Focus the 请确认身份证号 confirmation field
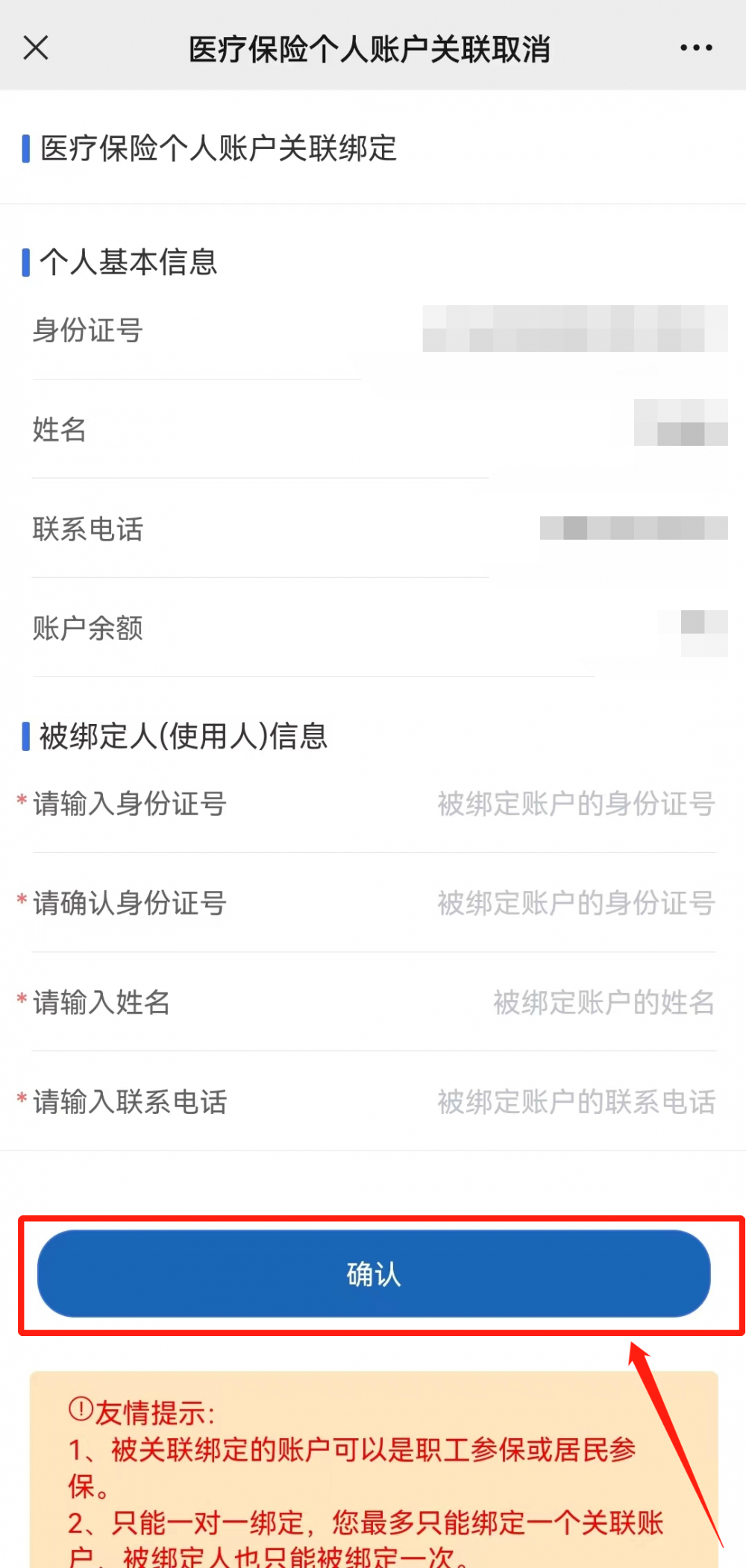746x1568 pixels. [x=575, y=903]
